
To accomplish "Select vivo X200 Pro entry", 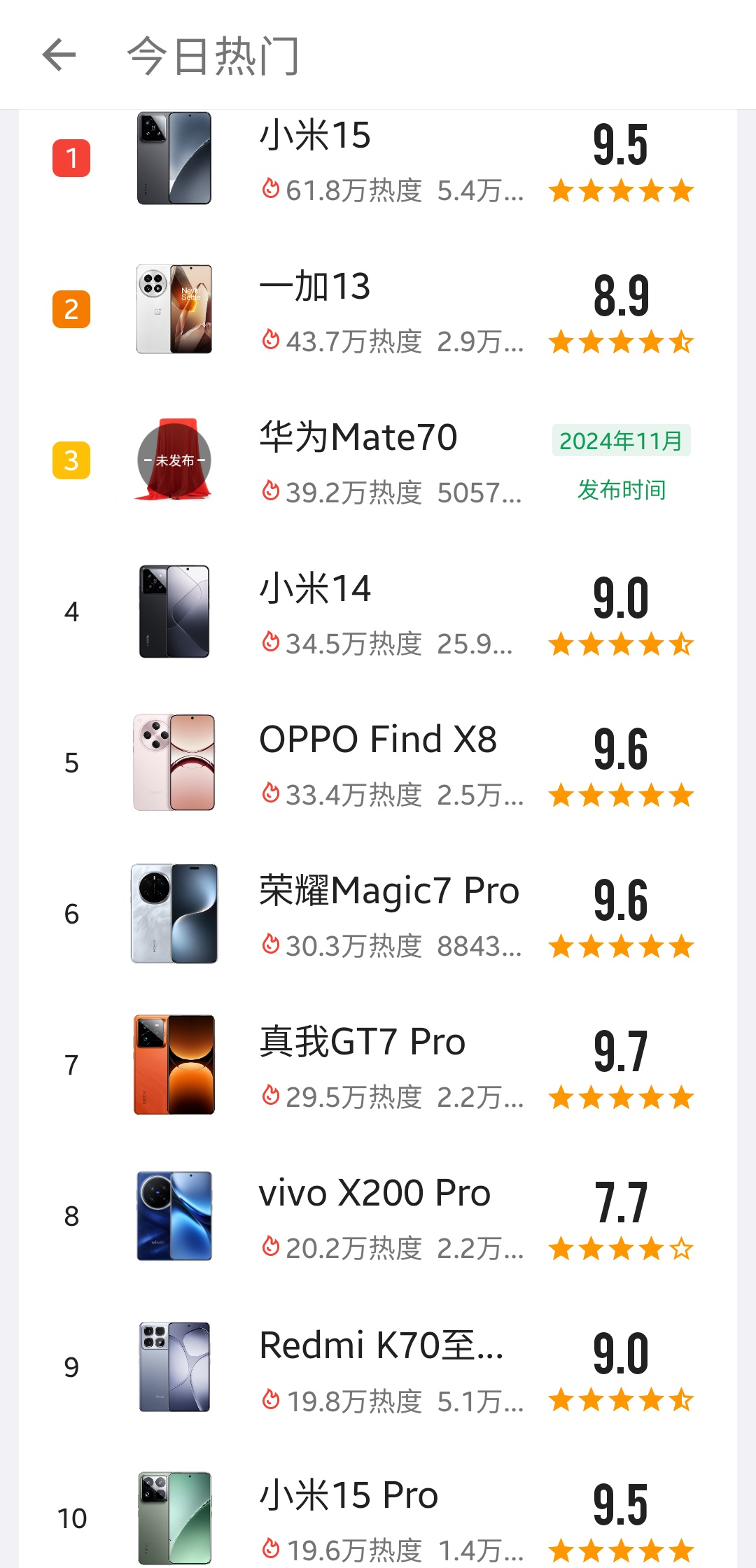I will [378, 1217].
